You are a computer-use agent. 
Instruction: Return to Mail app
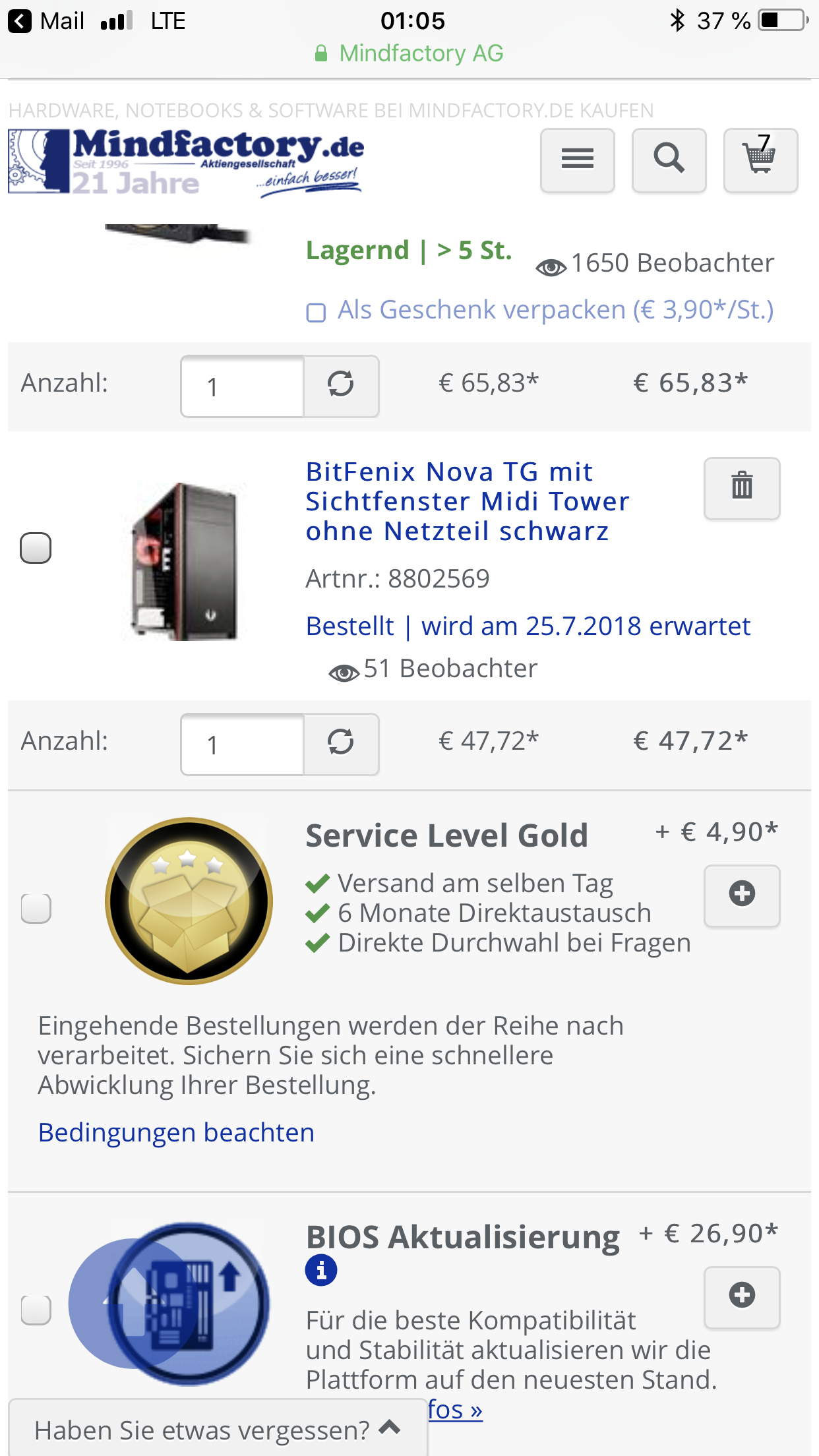coord(46,21)
